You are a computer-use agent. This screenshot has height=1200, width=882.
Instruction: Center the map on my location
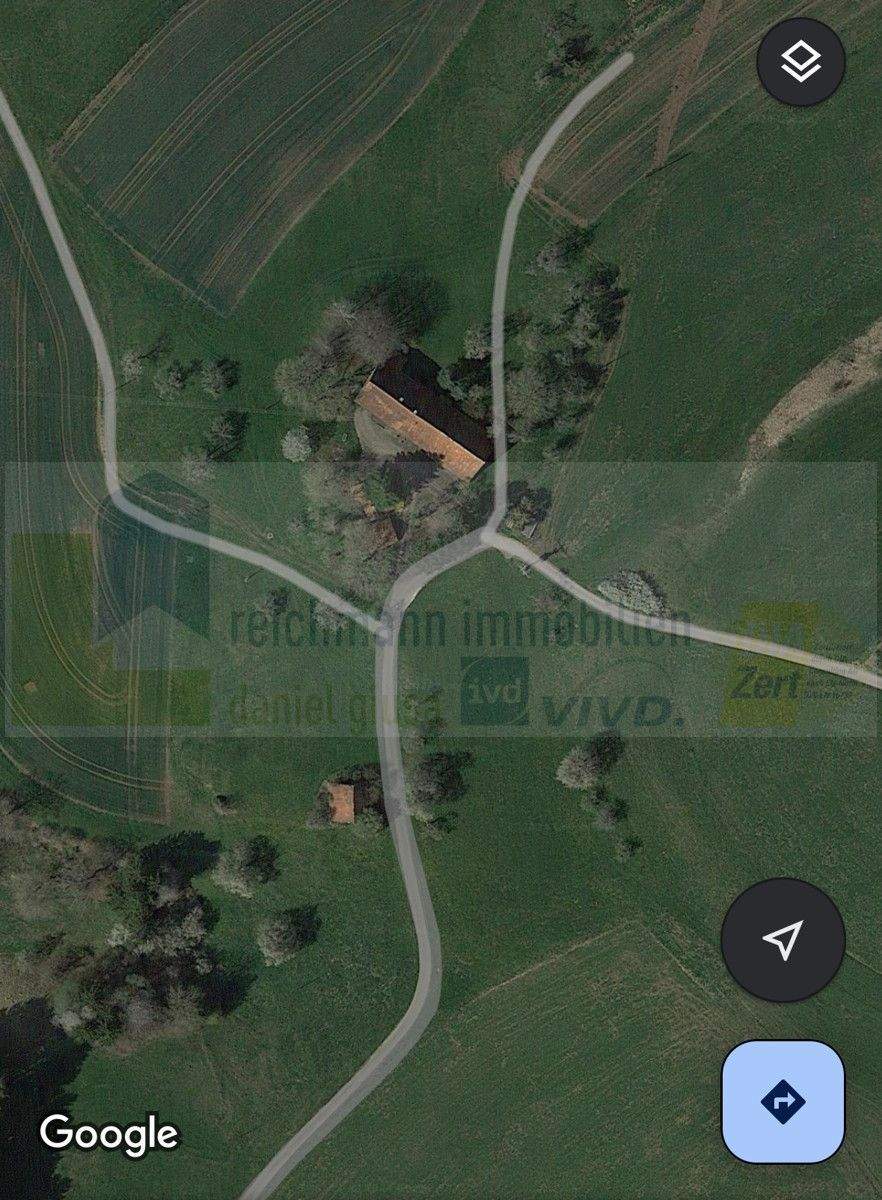(783, 940)
